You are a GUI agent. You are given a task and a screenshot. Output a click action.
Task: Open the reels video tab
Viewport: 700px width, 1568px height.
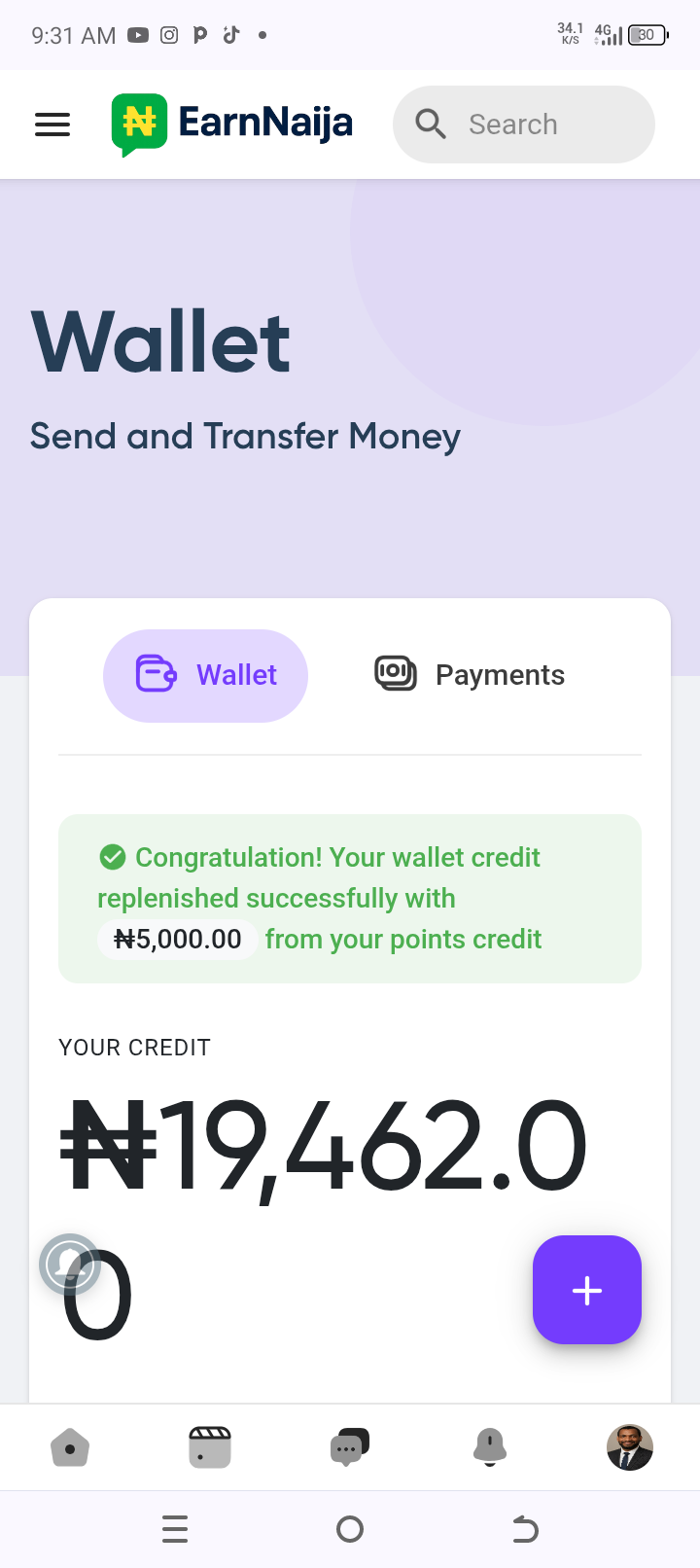pos(210,1447)
